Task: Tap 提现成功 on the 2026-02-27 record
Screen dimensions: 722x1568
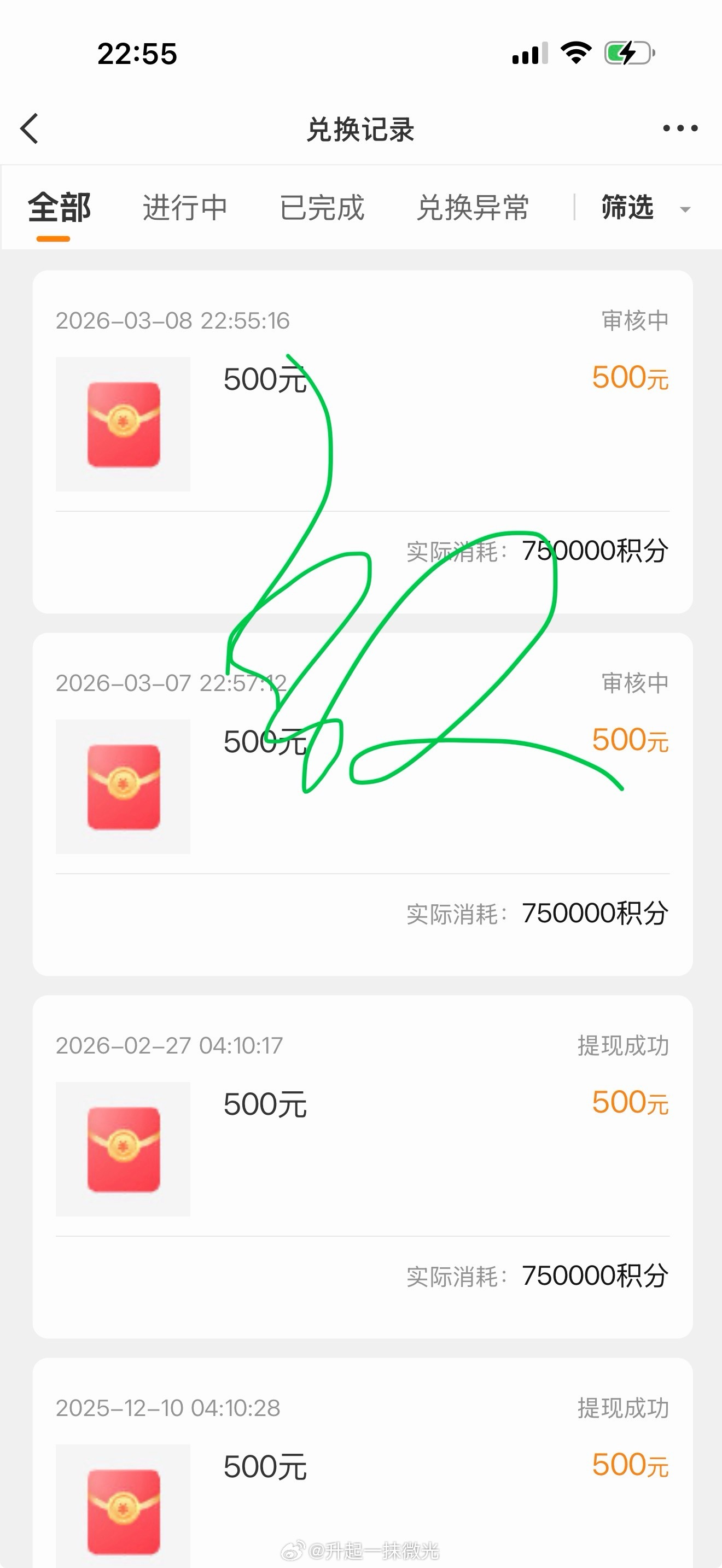Action: click(625, 1046)
